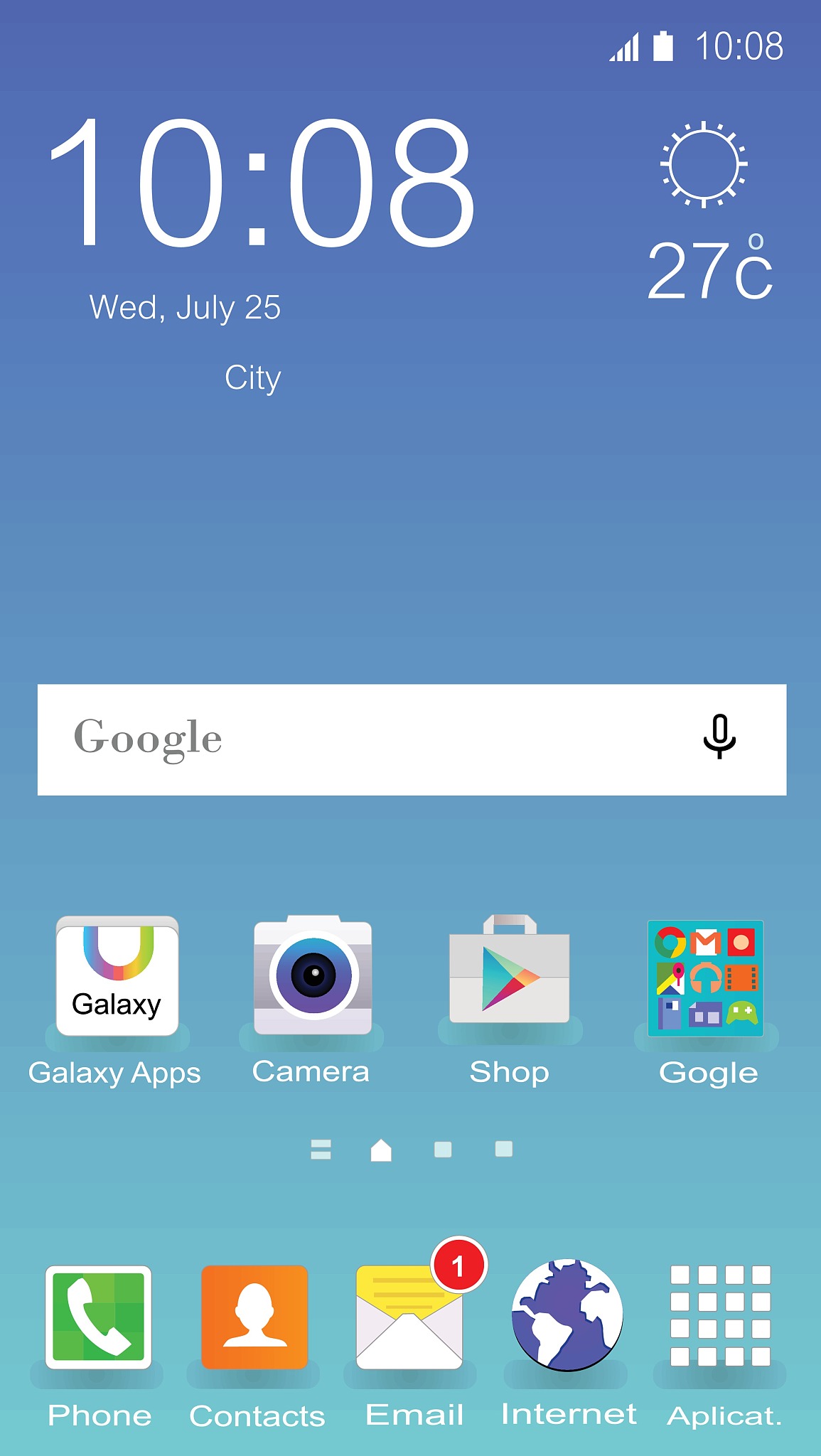Open the Gogle apps folder
The width and height of the screenshot is (821, 1456).
706,978
